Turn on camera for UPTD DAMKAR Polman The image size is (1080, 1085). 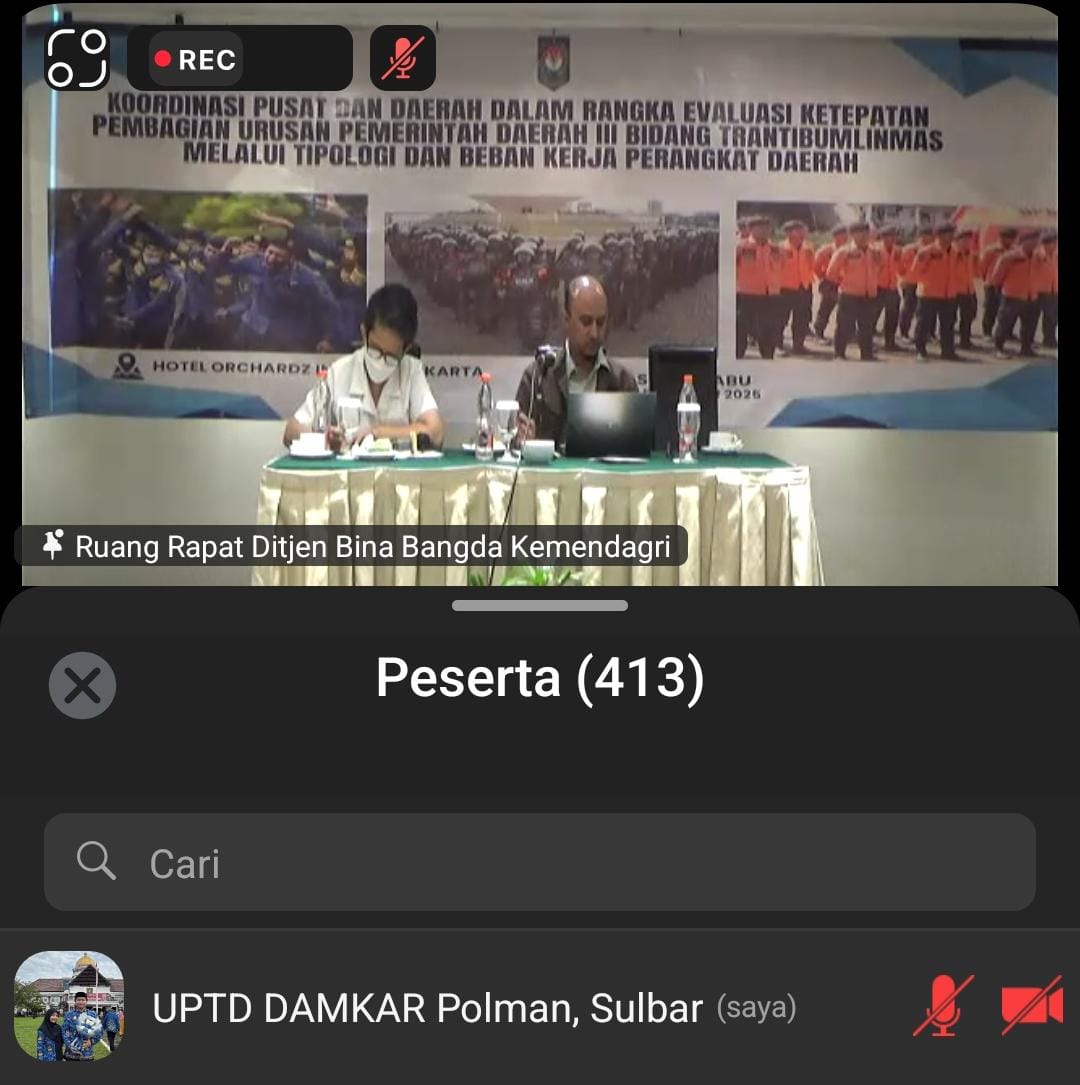pos(1032,1006)
